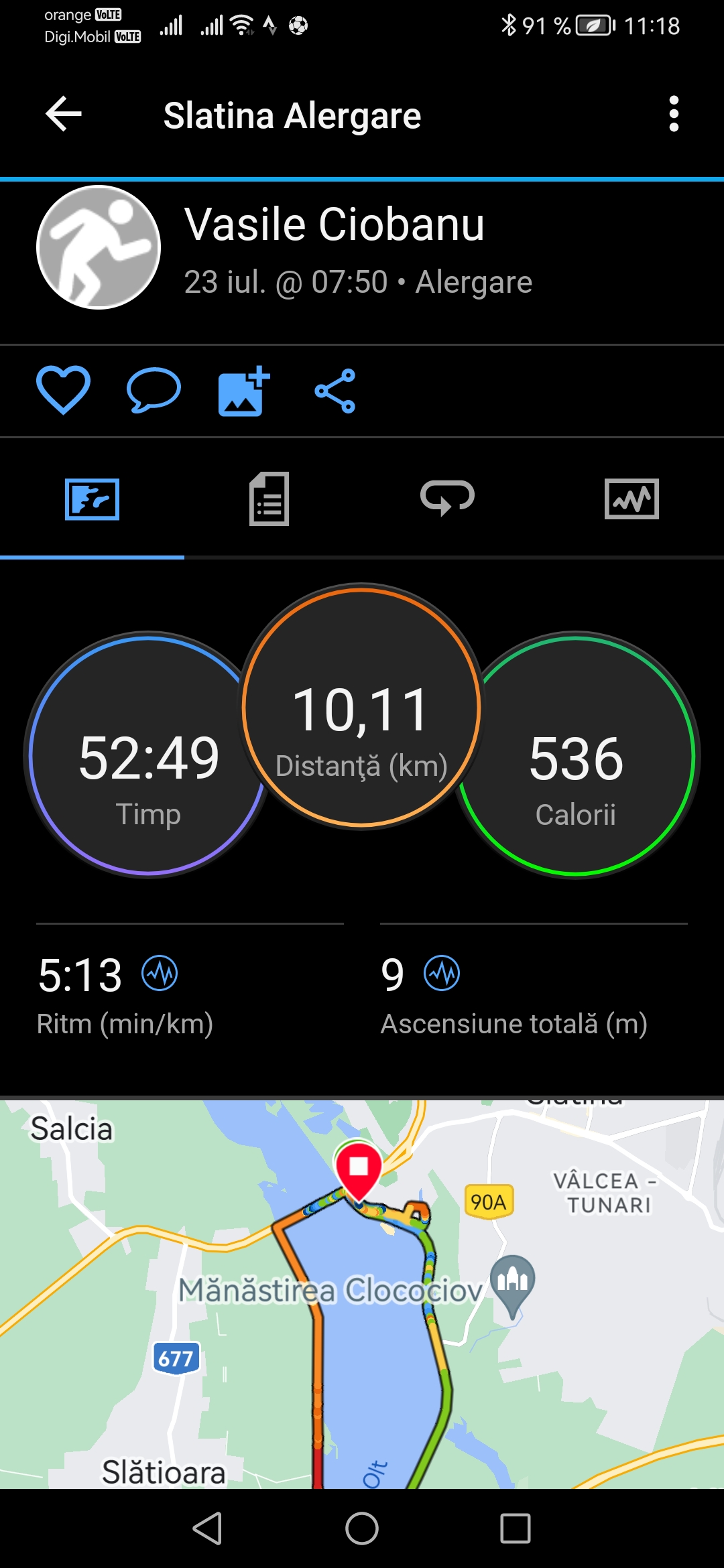The width and height of the screenshot is (724, 1568).
Task: Switch to the charts tab
Action: point(631,499)
